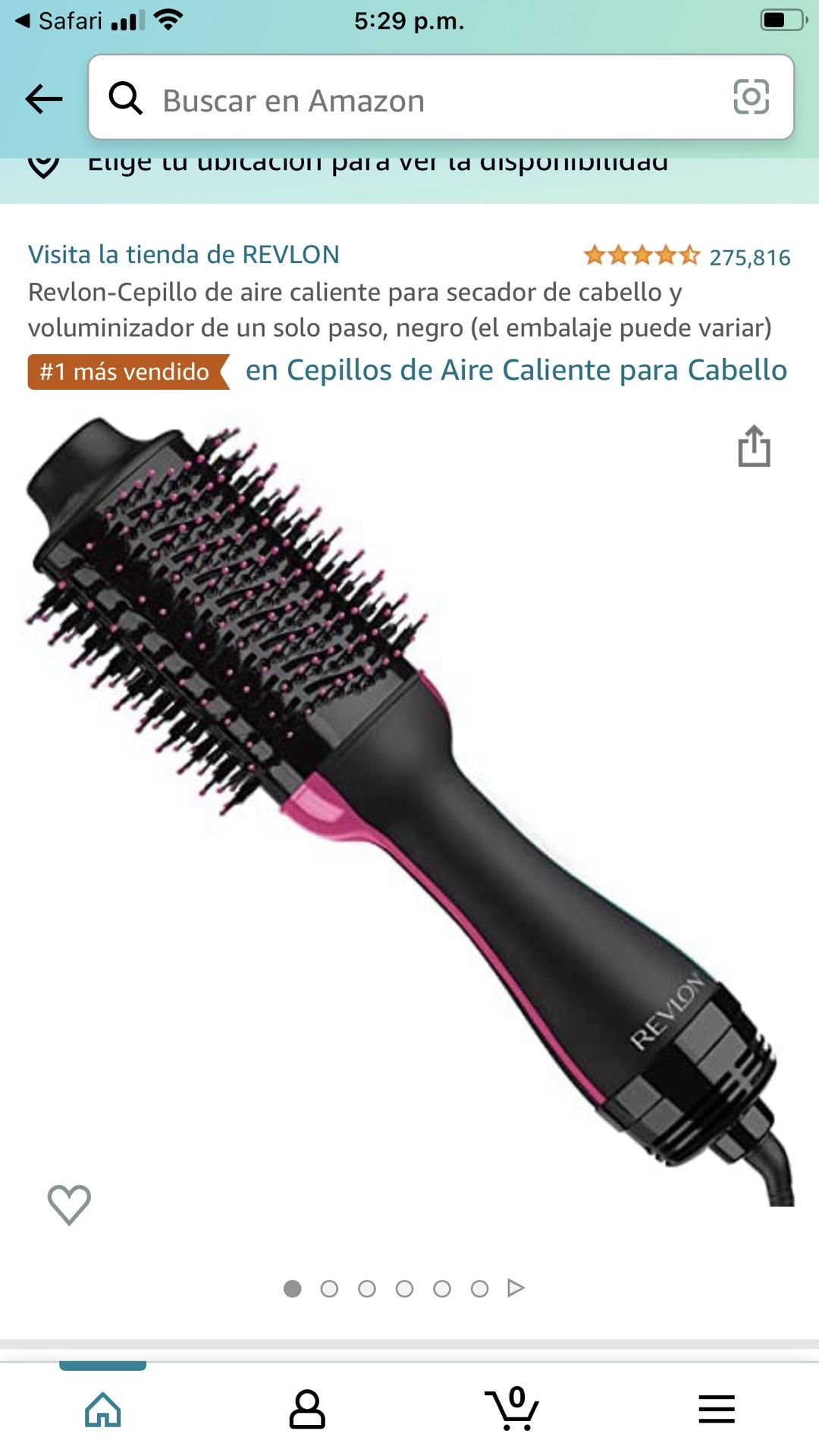Play the product video indicator
Image resolution: width=819 pixels, height=1456 pixels.
click(x=516, y=1288)
